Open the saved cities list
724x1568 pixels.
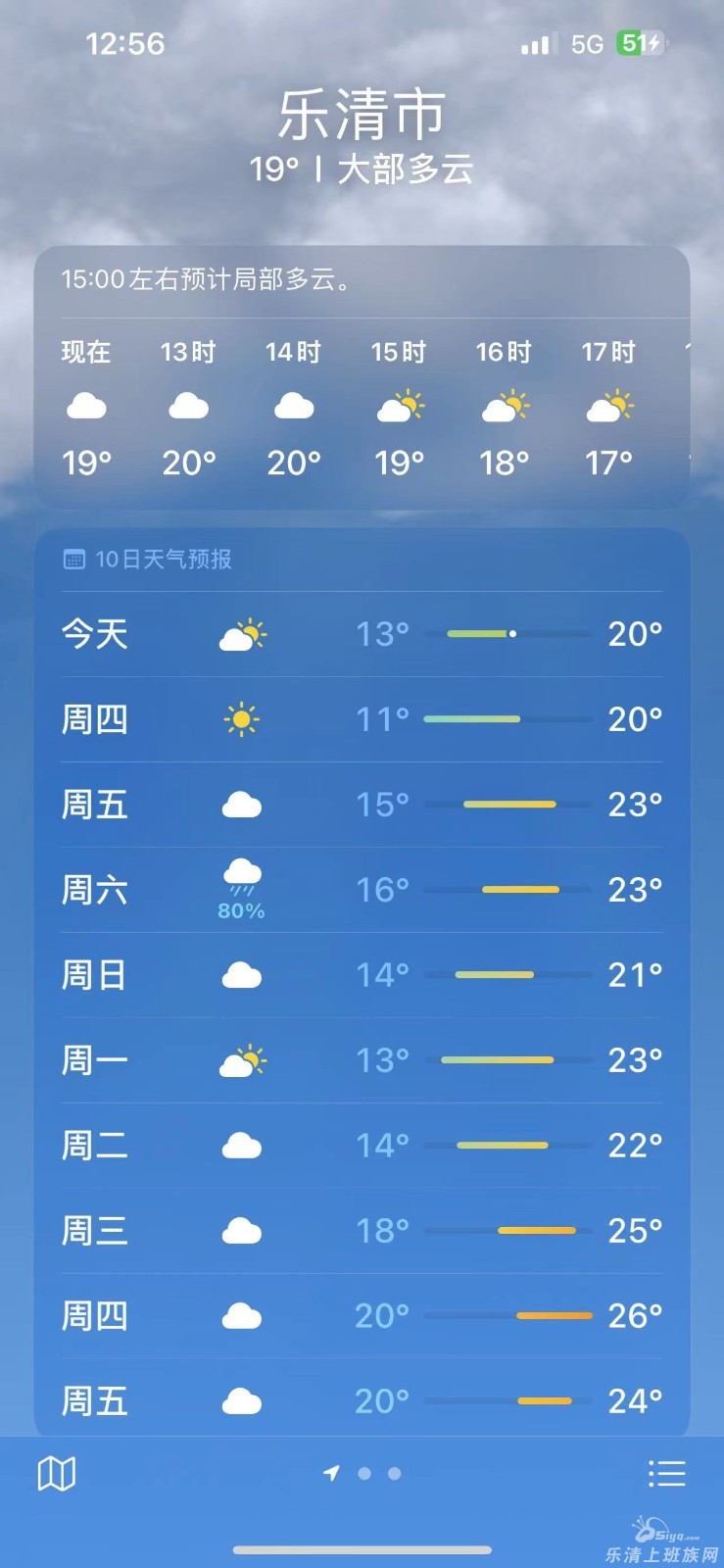(666, 1473)
